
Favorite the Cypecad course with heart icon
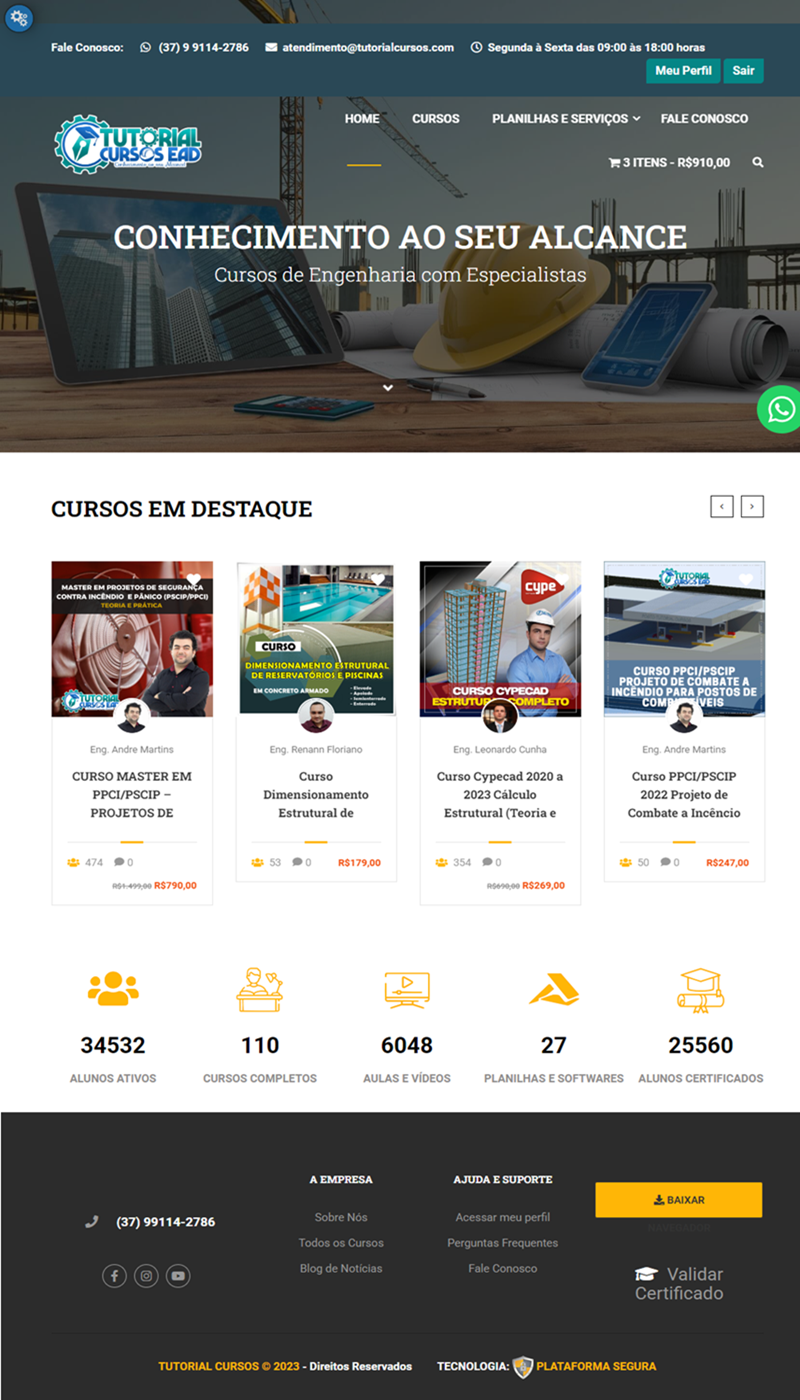[x=561, y=580]
